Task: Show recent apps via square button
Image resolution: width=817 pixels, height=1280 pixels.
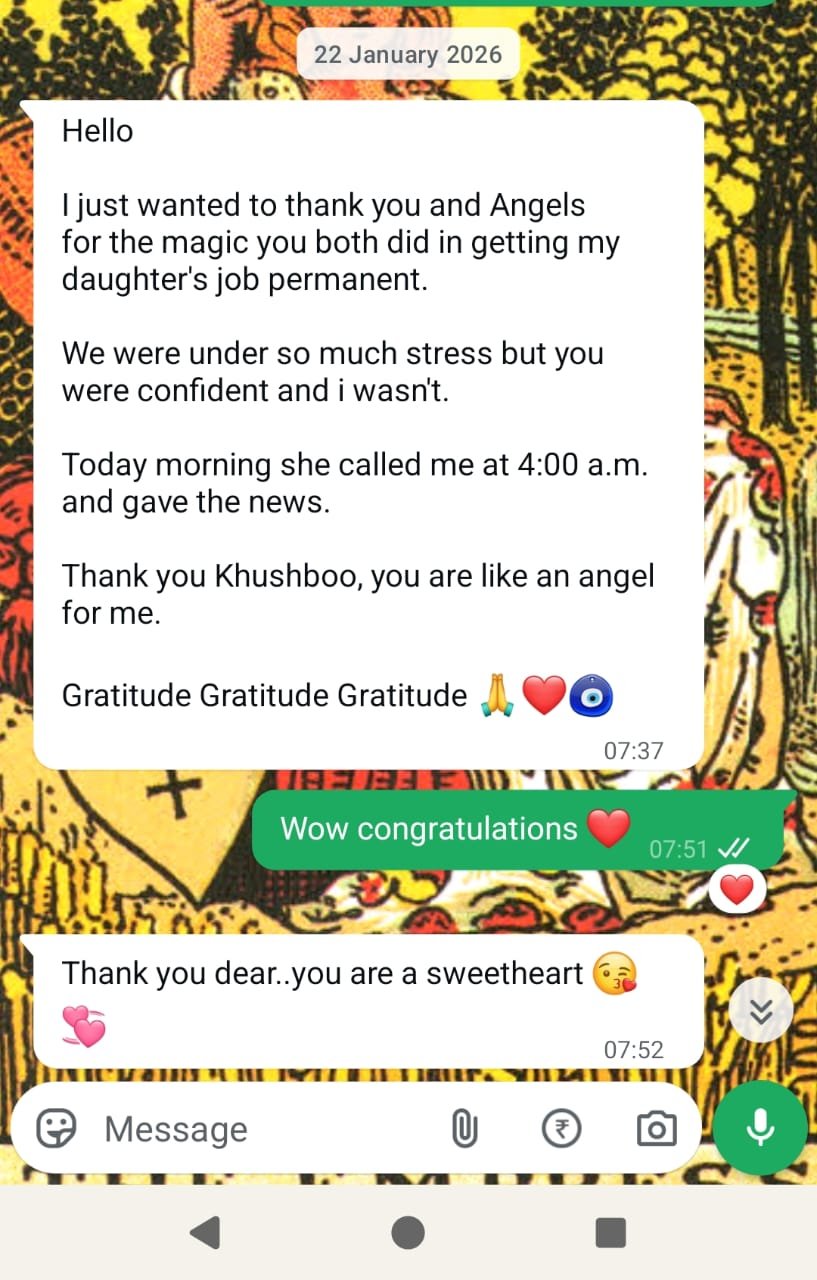Action: click(610, 1232)
